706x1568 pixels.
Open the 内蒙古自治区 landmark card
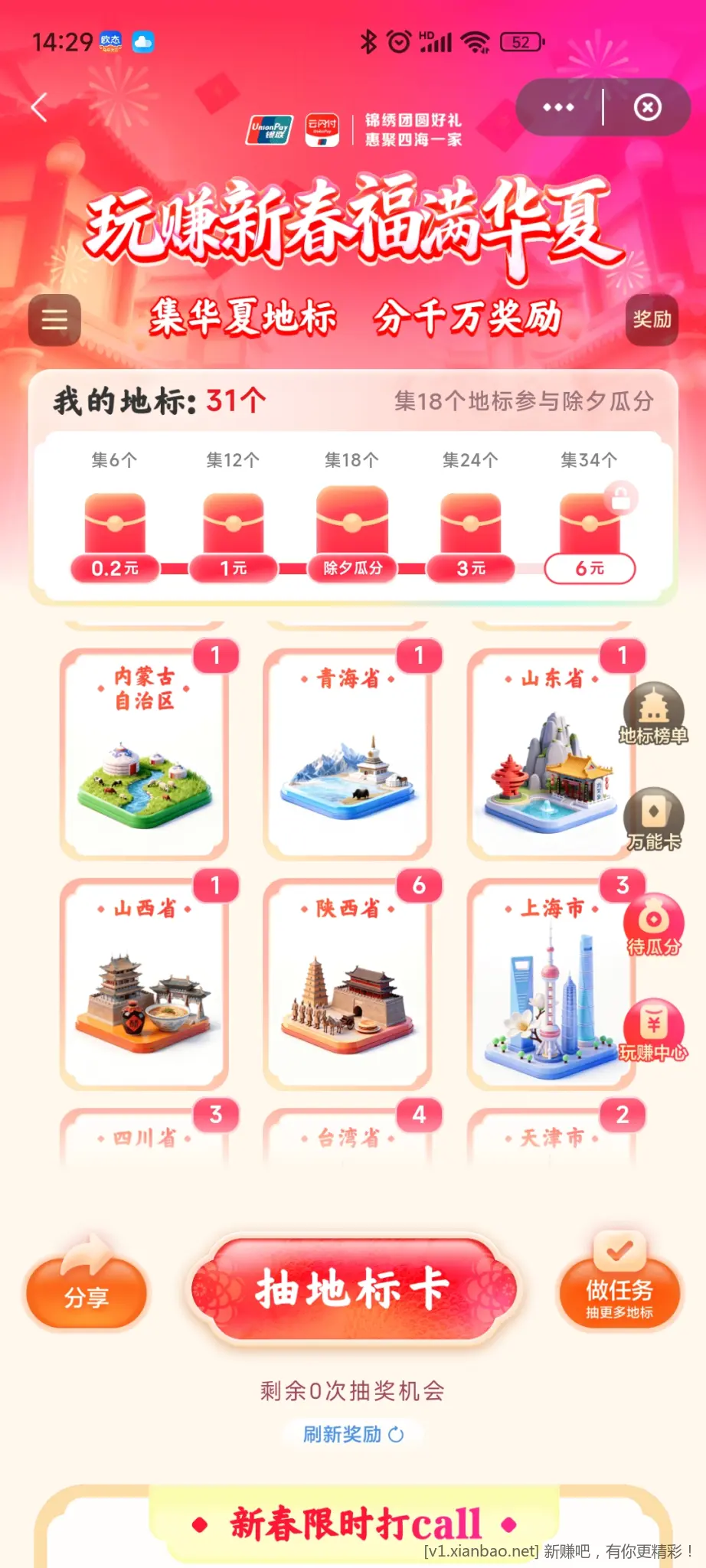click(x=145, y=754)
